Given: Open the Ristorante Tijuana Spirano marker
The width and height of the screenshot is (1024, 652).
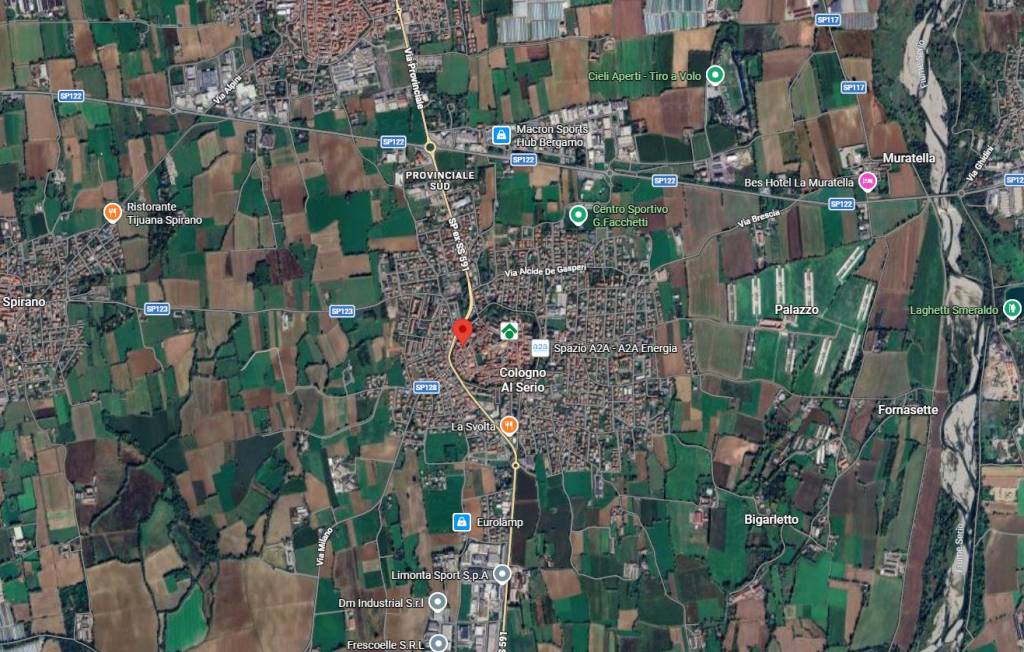Looking at the screenshot, I should (x=113, y=212).
